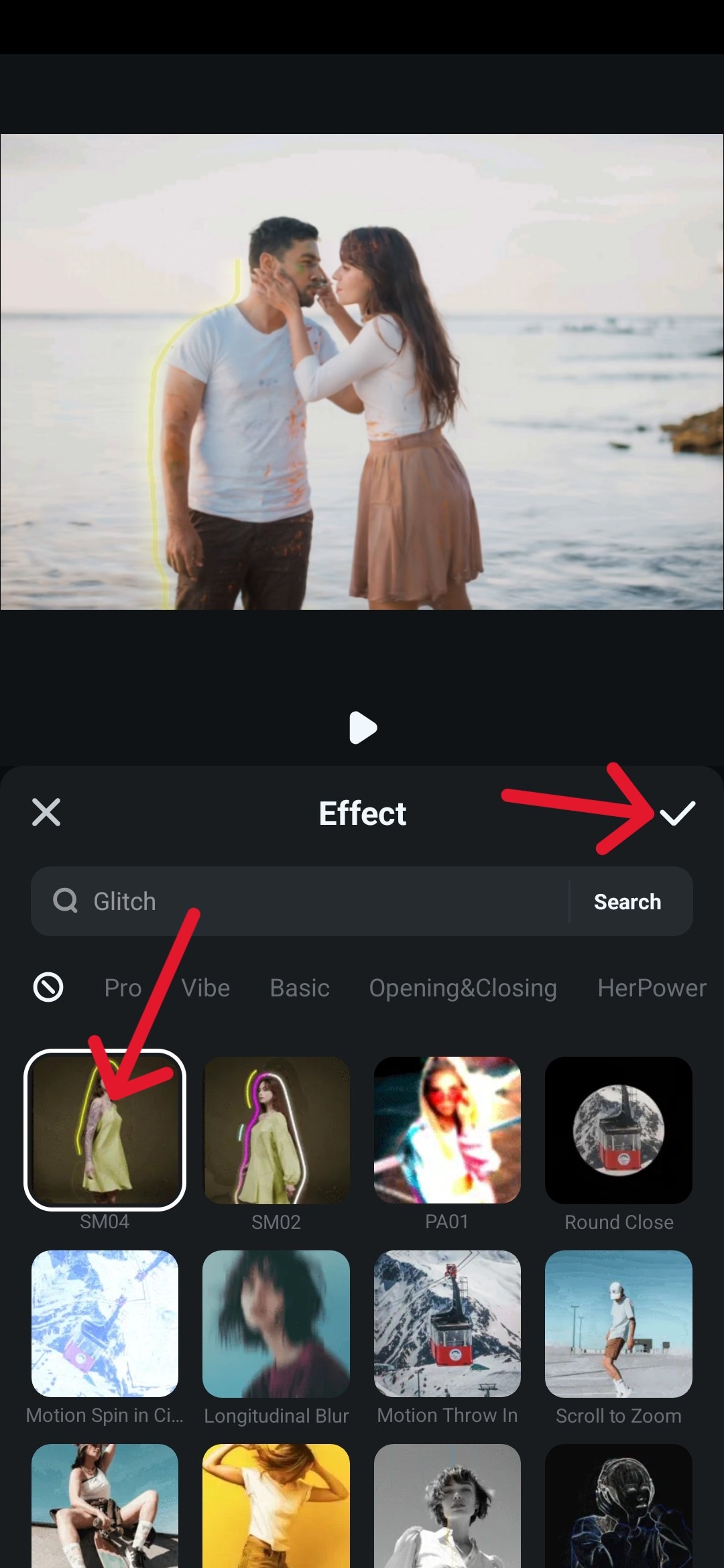Apply the SM02 effect
The width and height of the screenshot is (724, 1568).
(x=276, y=1130)
